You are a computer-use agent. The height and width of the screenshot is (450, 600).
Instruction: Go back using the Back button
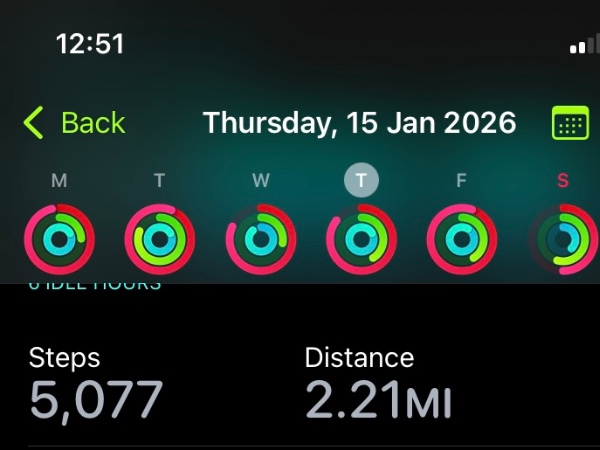[74, 123]
